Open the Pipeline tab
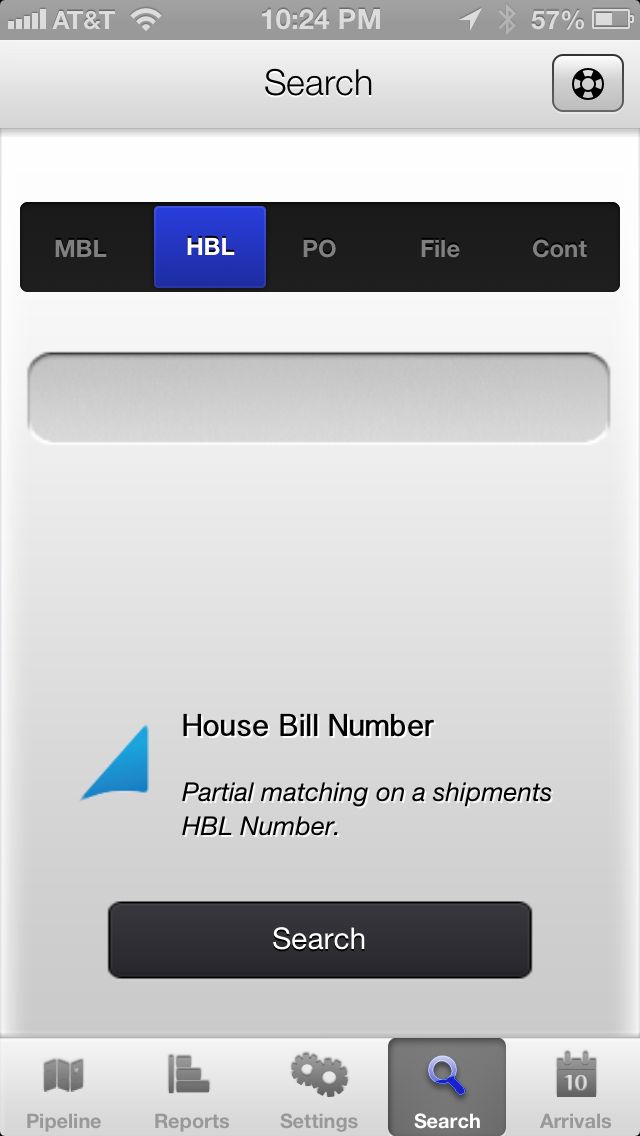640x1136 pixels. click(x=64, y=1087)
